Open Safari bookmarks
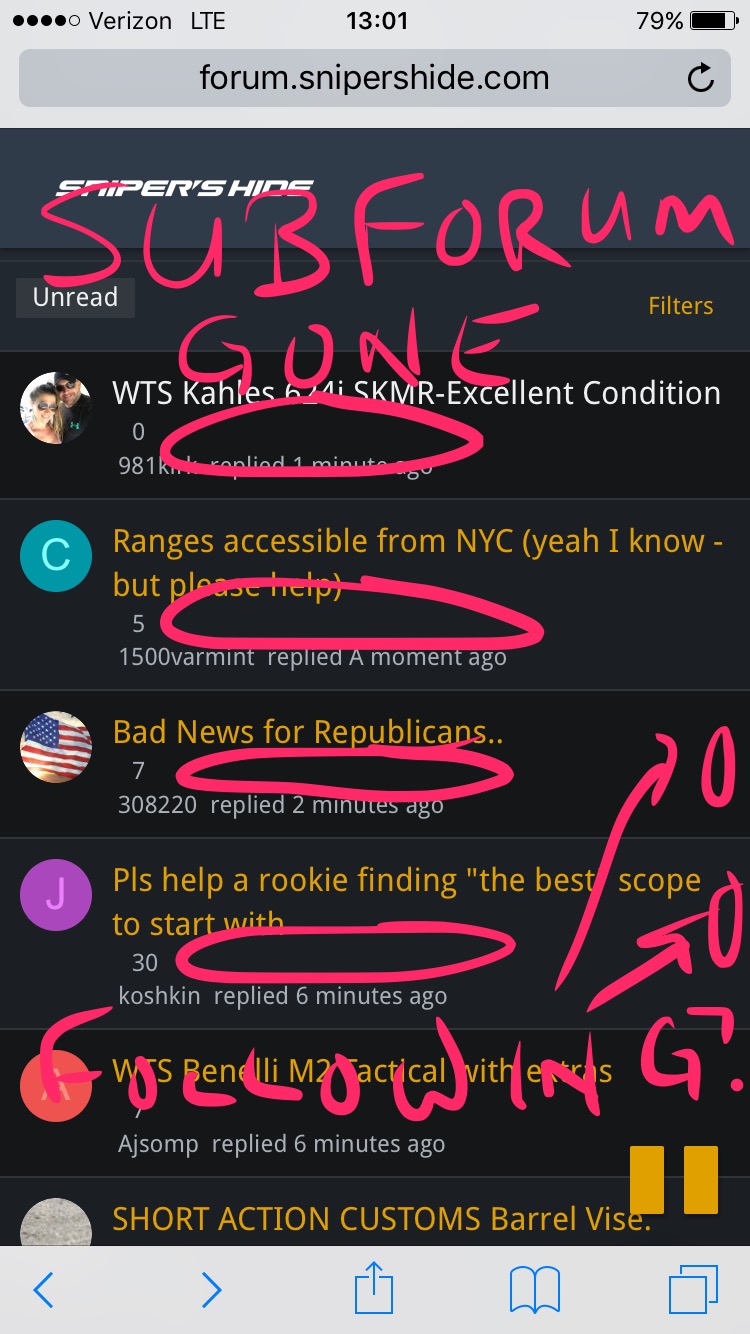 534,1290
